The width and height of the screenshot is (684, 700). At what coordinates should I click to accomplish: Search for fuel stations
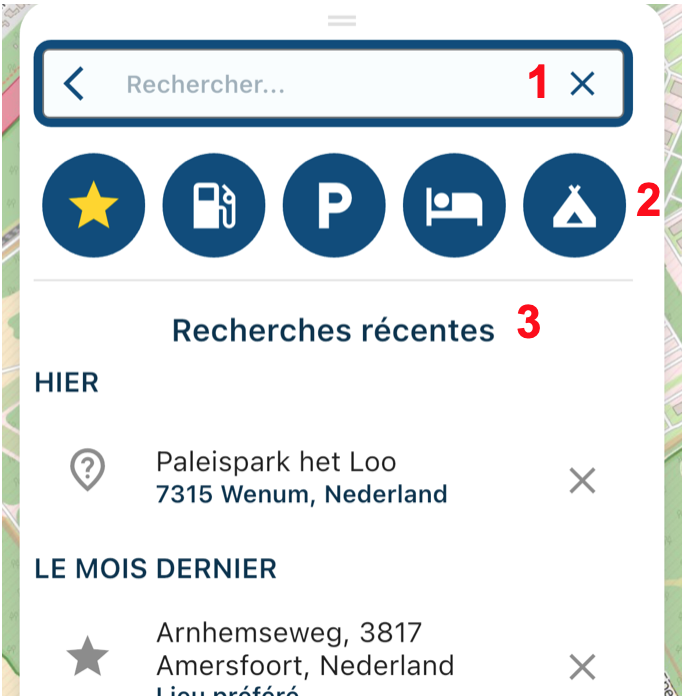[214, 206]
